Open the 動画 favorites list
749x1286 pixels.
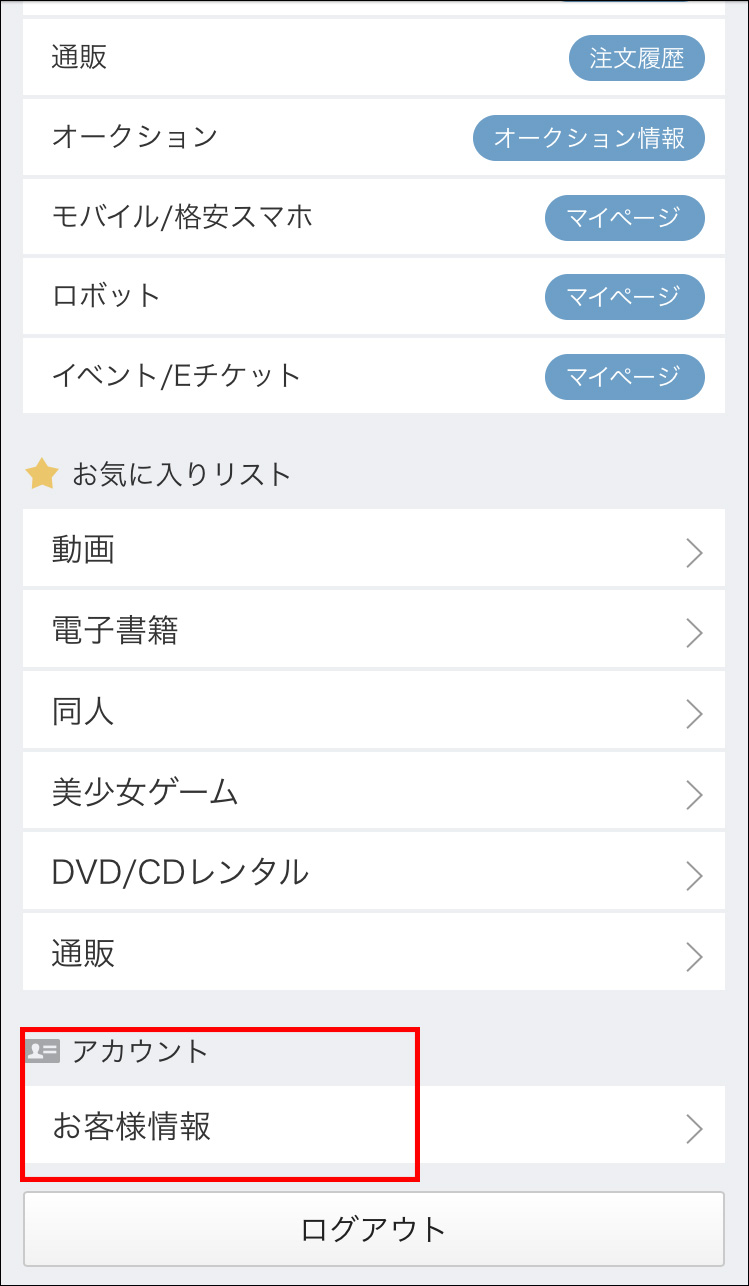pyautogui.click(x=373, y=550)
